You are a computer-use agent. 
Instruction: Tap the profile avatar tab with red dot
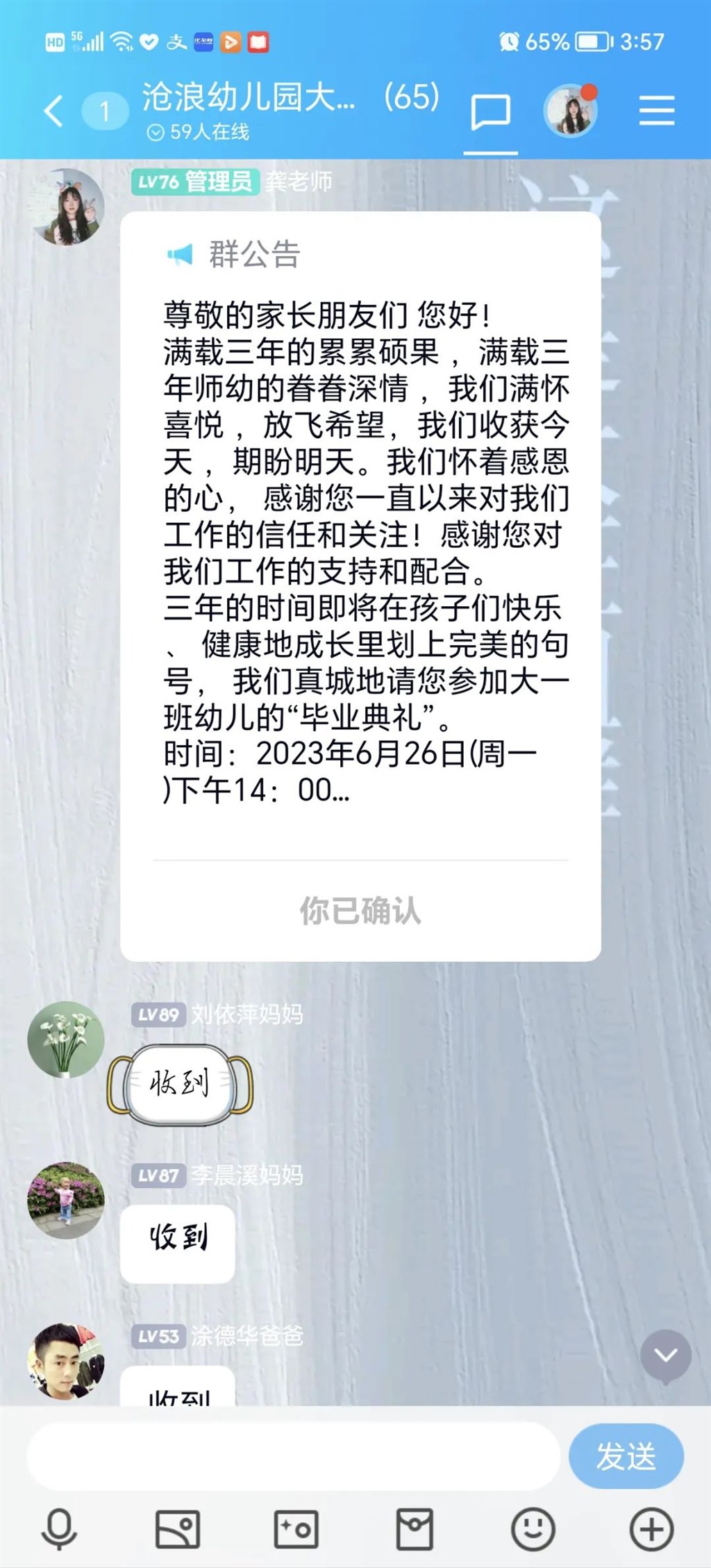tap(571, 110)
